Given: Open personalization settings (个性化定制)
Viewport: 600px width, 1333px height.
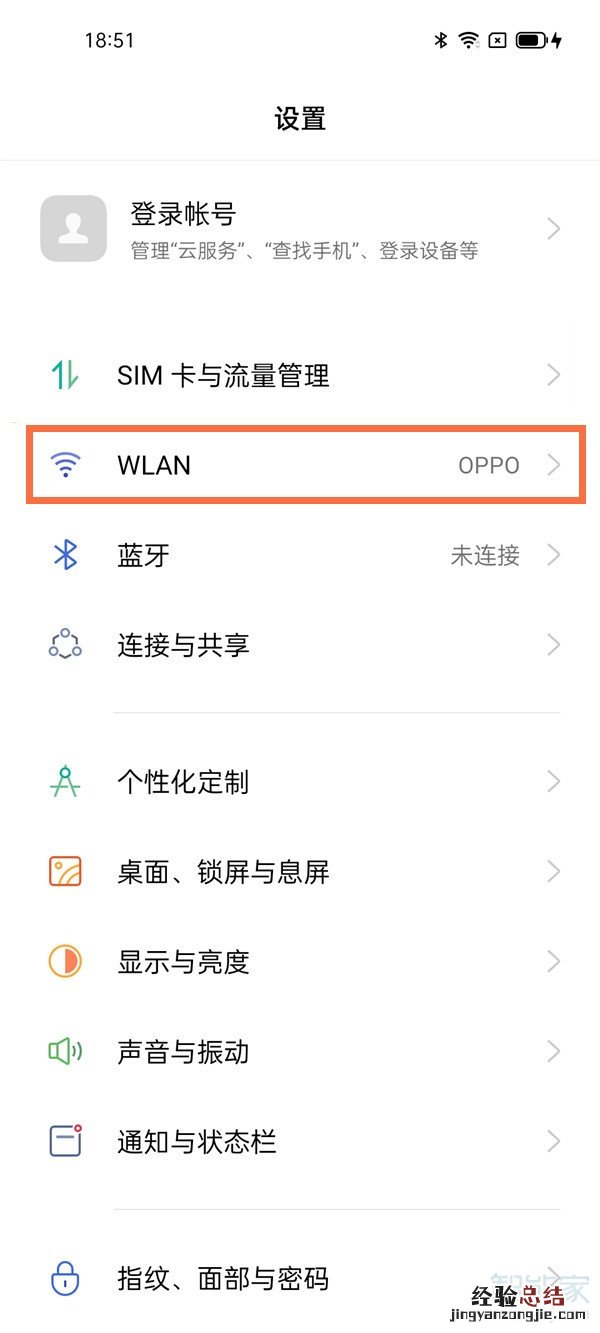Looking at the screenshot, I should pos(300,782).
